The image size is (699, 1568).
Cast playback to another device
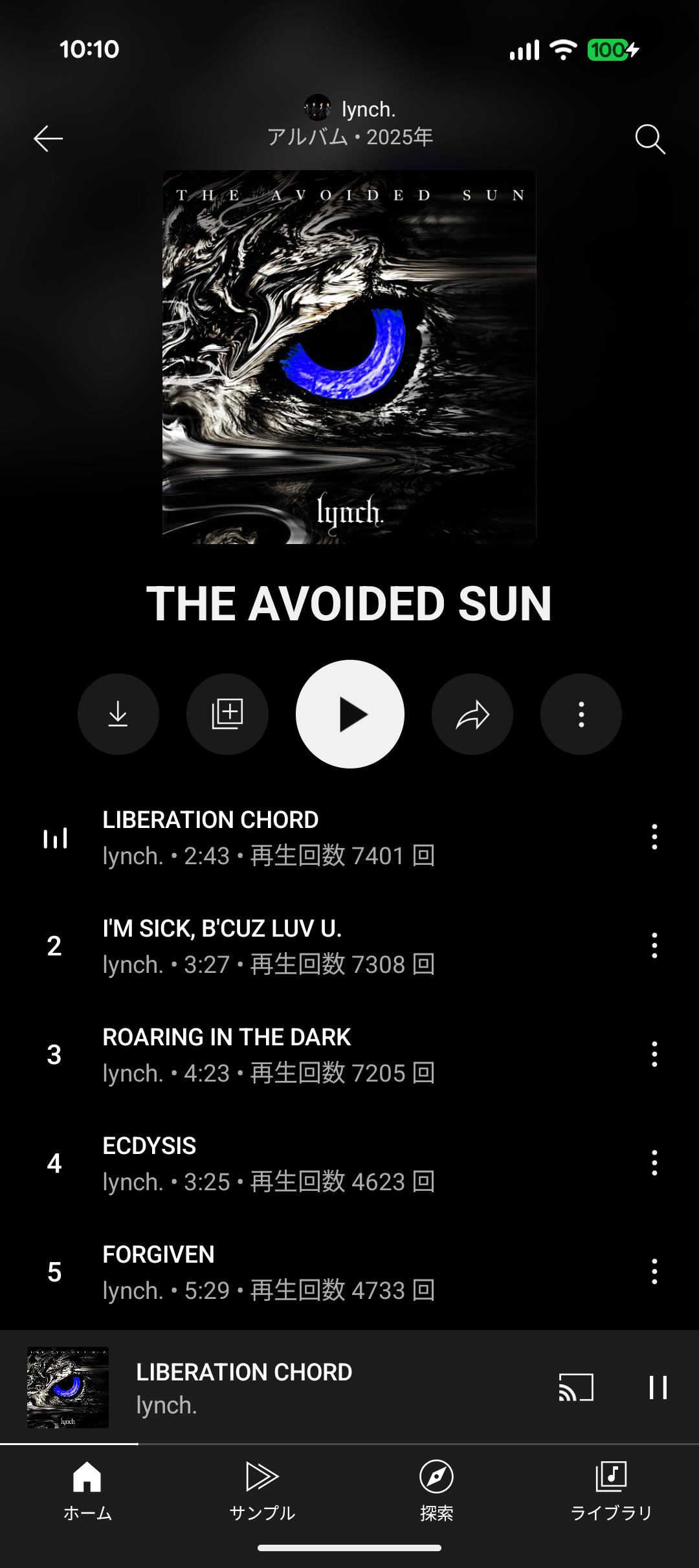[576, 1388]
